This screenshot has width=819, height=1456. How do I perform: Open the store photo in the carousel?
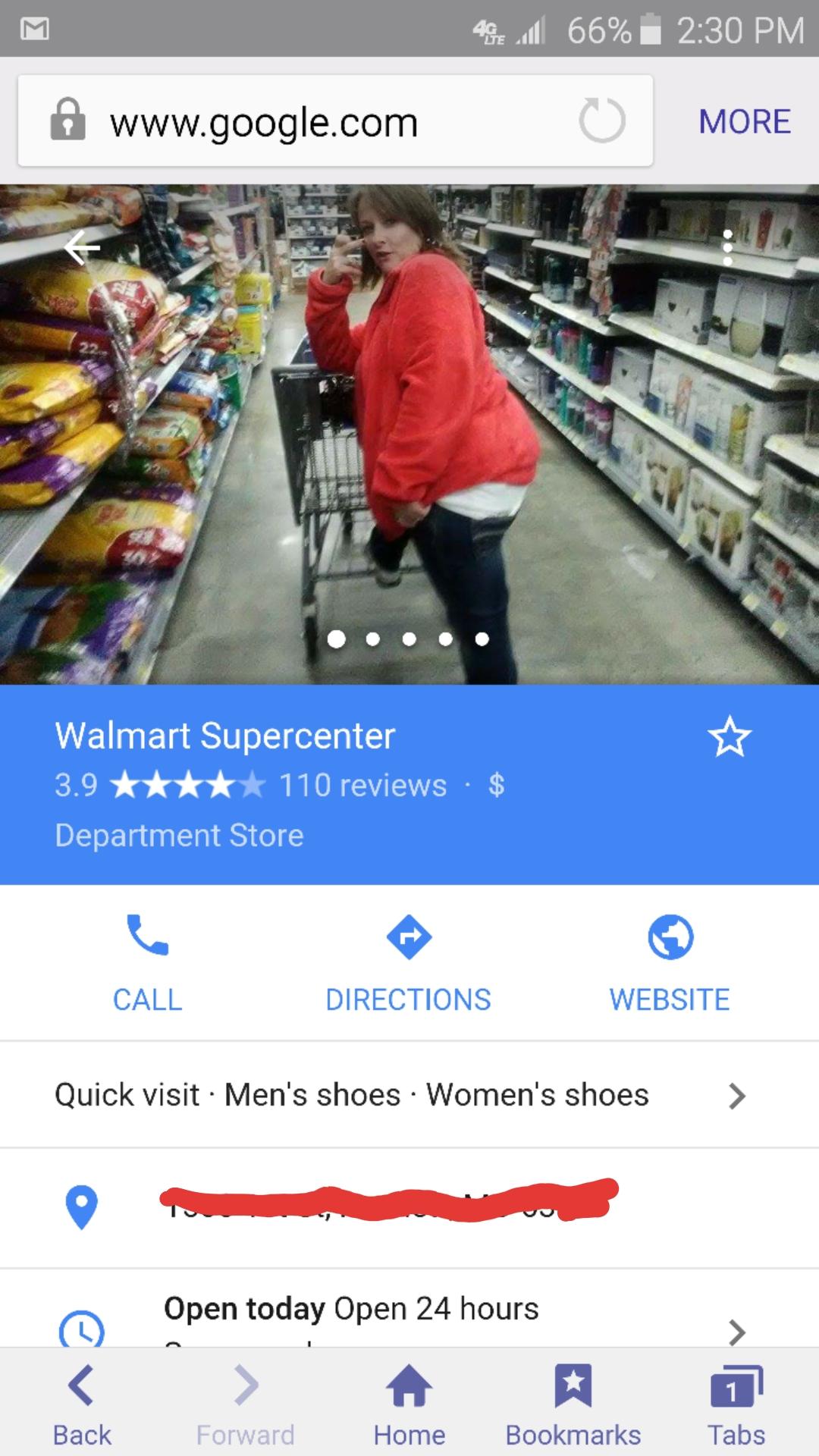pos(409,432)
